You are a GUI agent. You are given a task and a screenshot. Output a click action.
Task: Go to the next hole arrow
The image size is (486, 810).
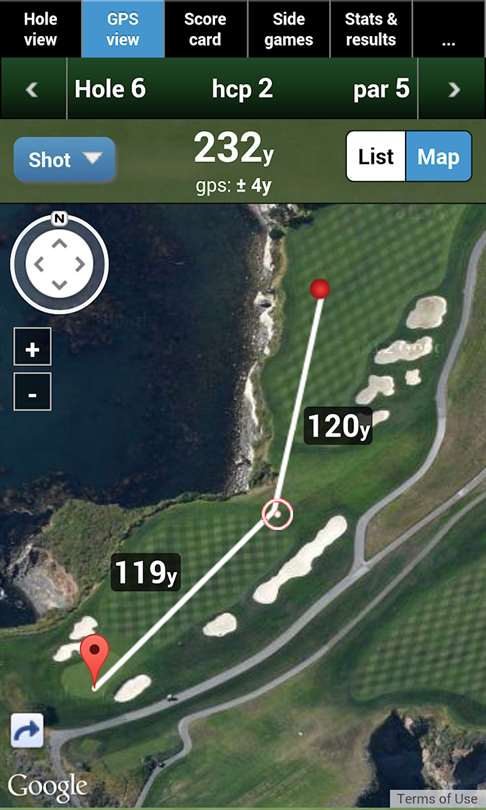(x=453, y=89)
